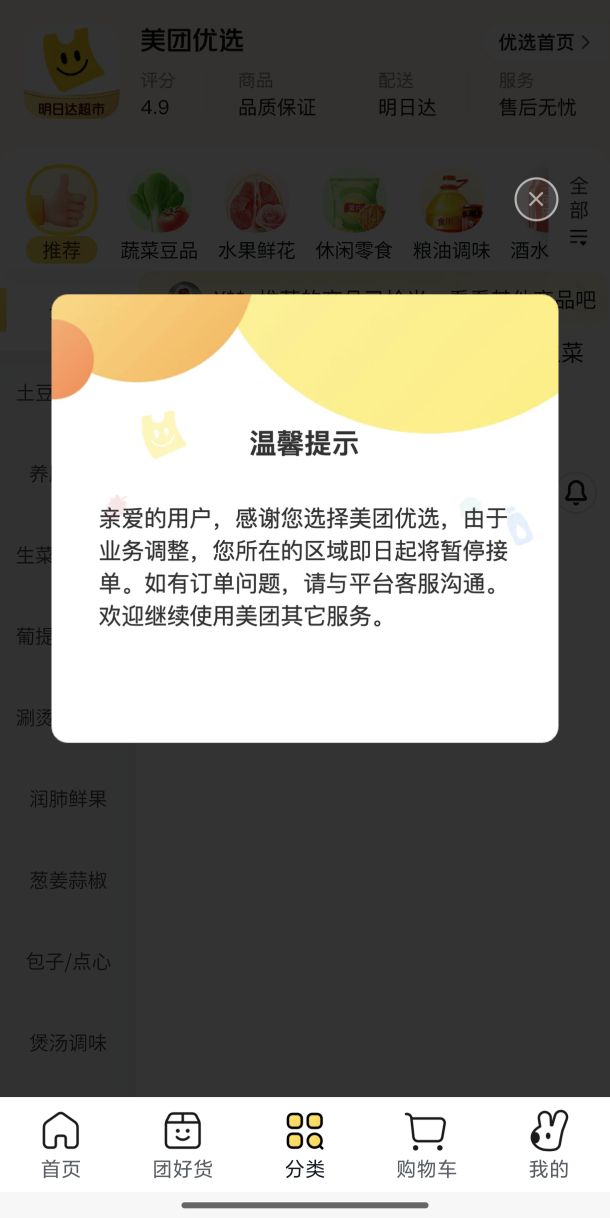Image resolution: width=610 pixels, height=1218 pixels.
Task: Open the 我的 profile tab
Action: point(548,1145)
